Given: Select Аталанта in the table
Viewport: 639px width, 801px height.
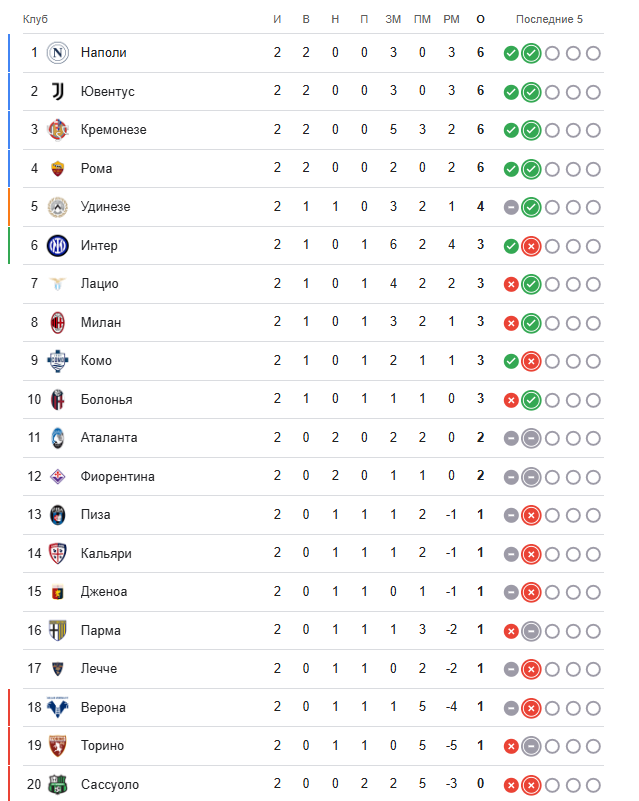Looking at the screenshot, I should coord(109,438).
